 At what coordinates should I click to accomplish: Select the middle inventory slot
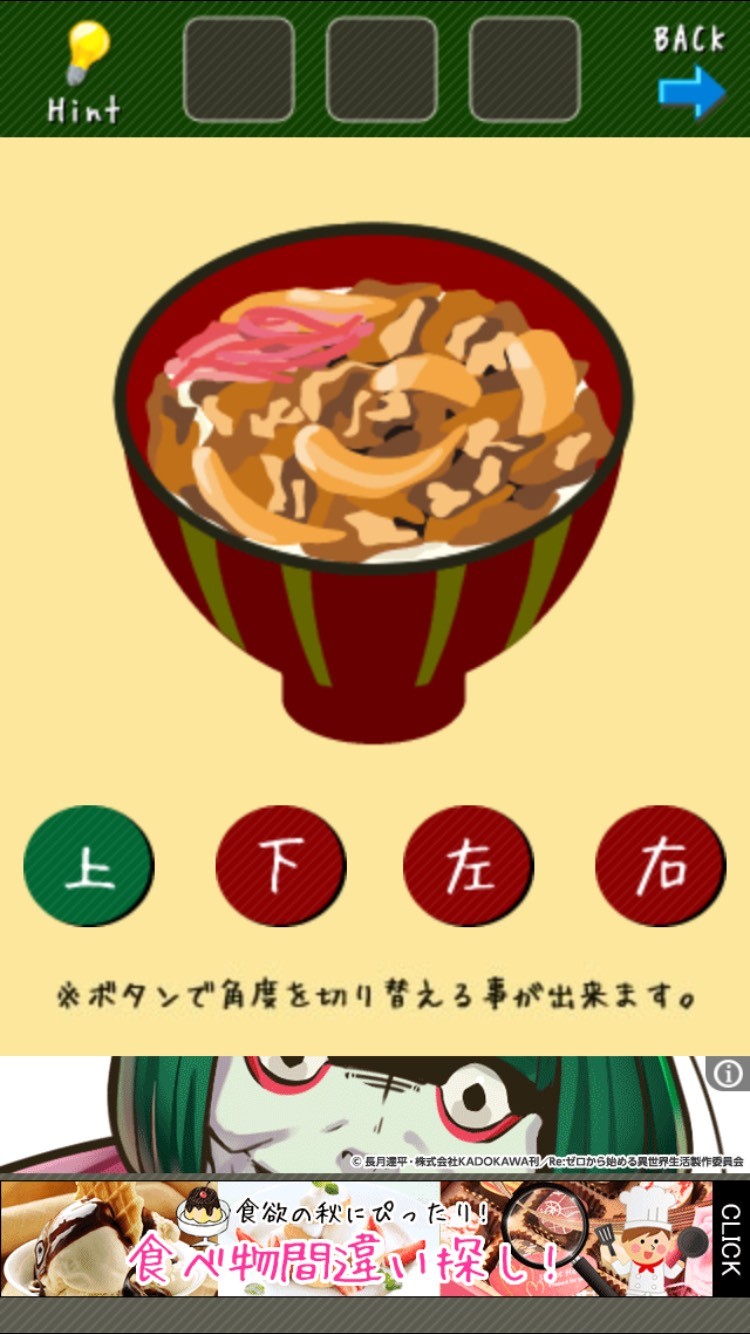[x=382, y=69]
